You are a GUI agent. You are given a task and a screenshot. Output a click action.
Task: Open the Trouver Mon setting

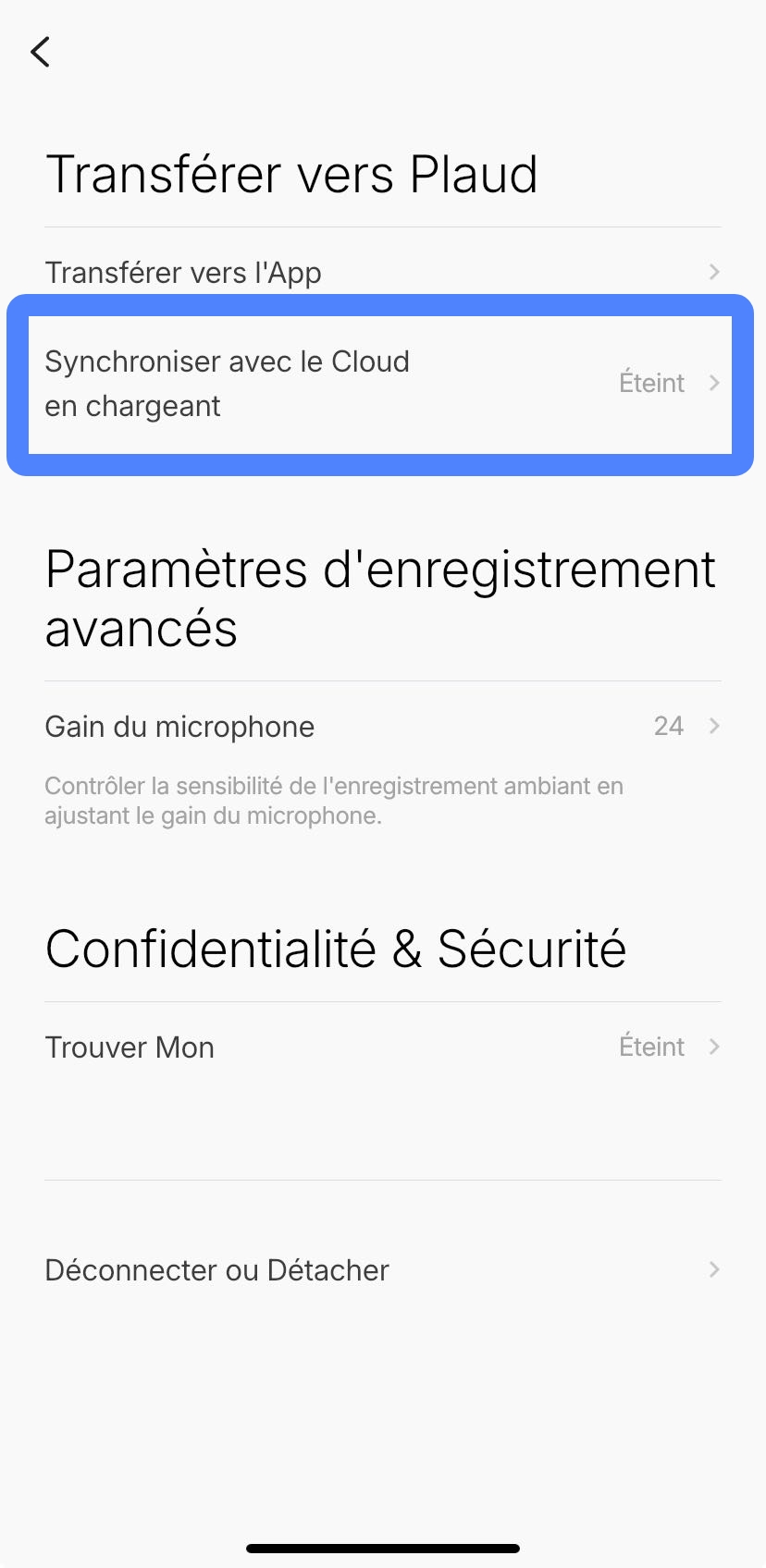[x=381, y=1047]
